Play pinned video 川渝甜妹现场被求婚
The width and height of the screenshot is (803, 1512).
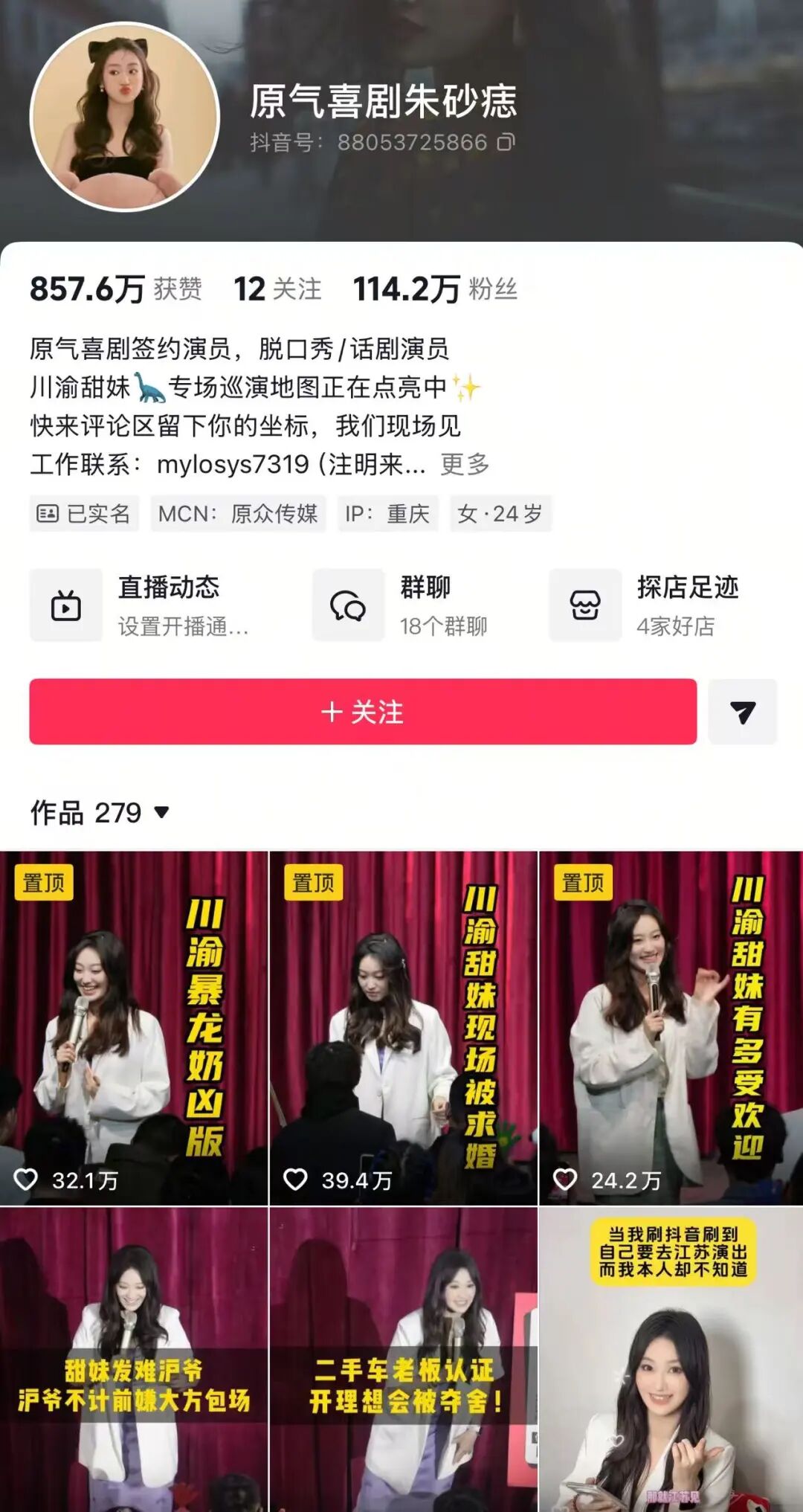coord(403,1028)
